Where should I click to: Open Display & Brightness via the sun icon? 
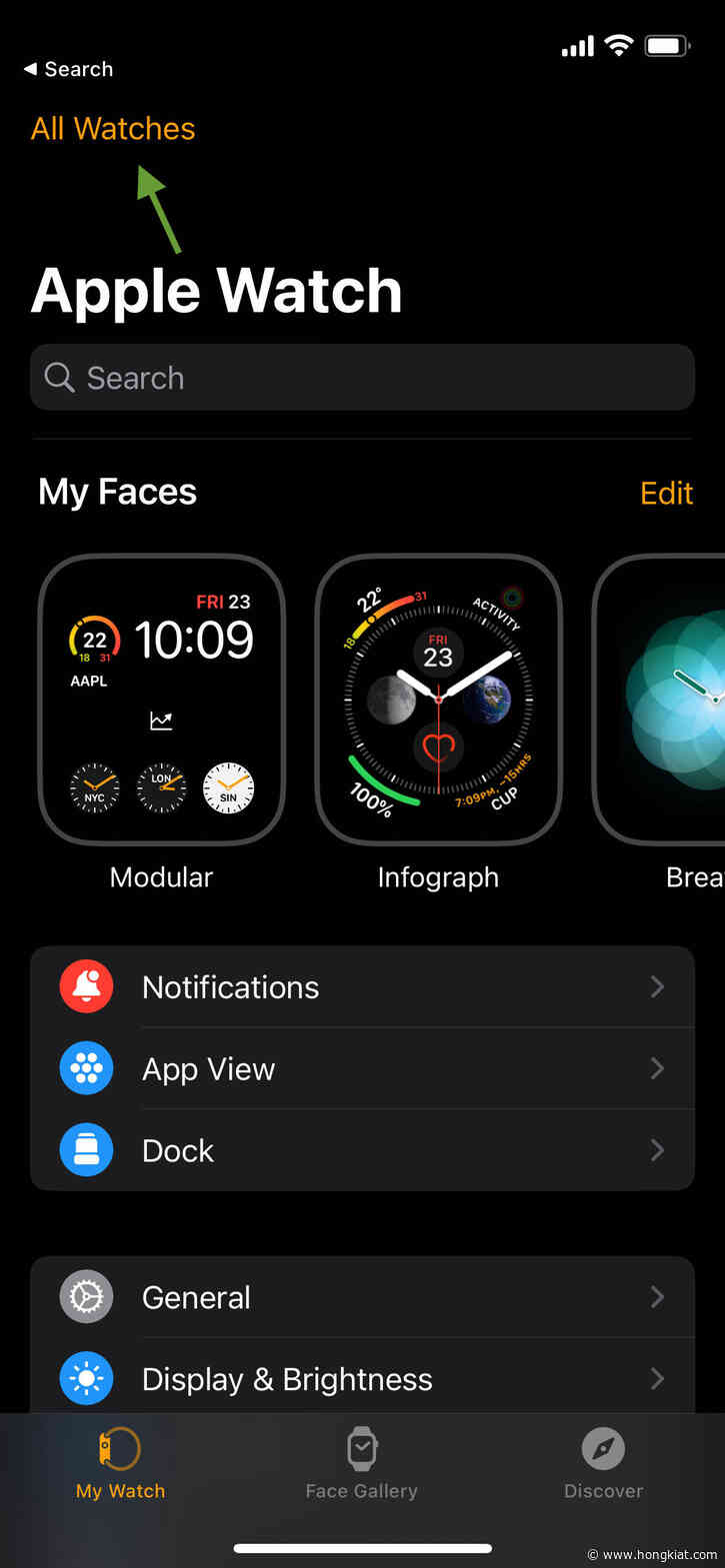point(86,1378)
